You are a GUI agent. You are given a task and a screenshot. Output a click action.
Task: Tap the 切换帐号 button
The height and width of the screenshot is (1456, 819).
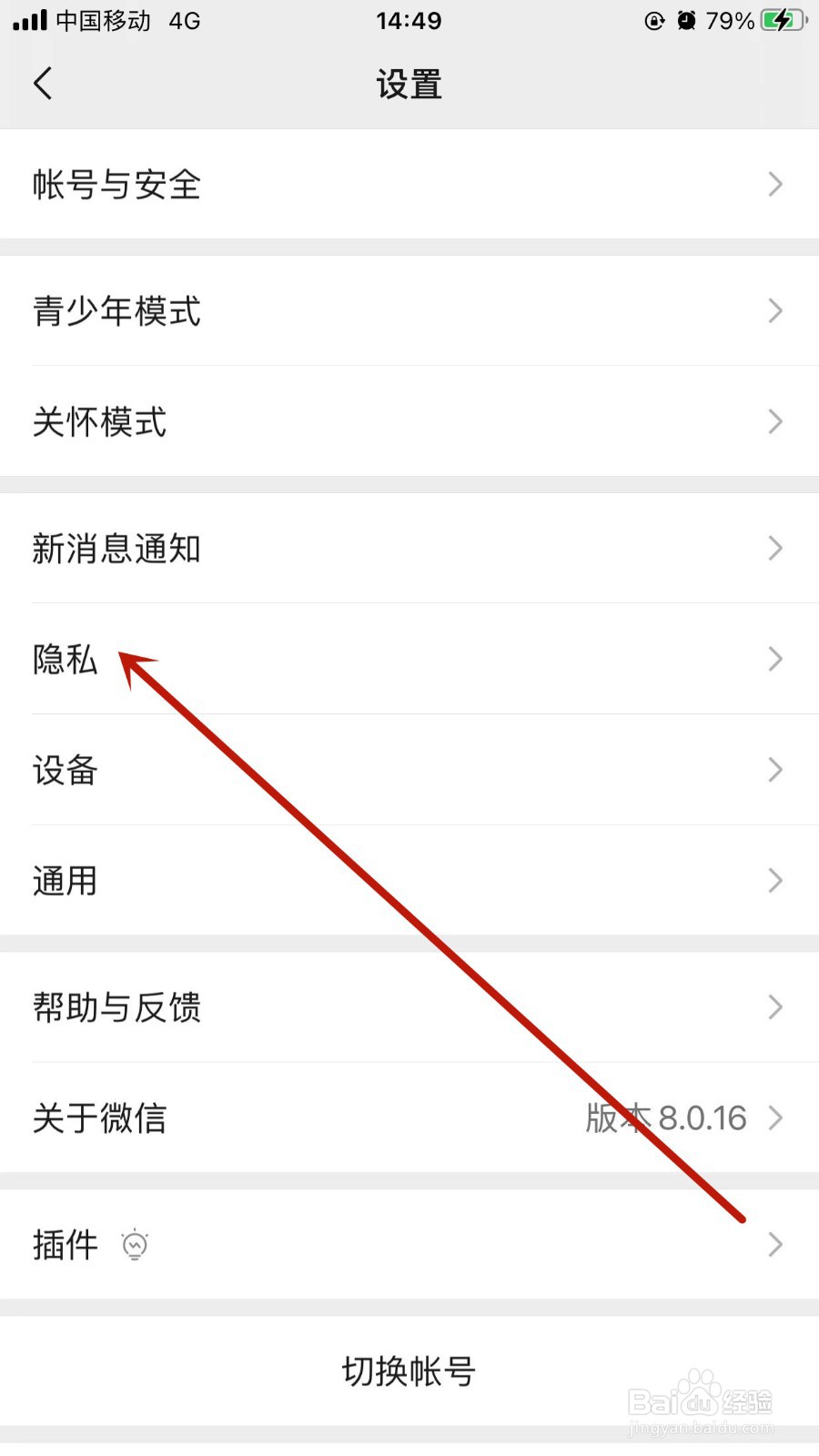click(x=409, y=1372)
